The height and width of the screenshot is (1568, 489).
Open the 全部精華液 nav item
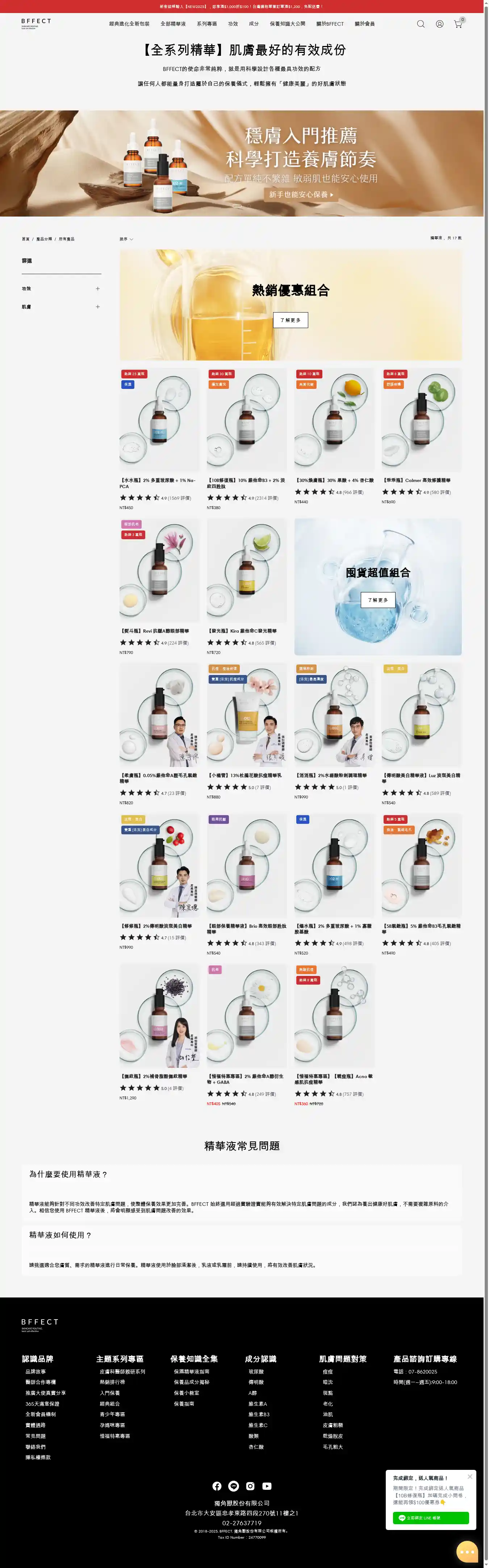(173, 24)
